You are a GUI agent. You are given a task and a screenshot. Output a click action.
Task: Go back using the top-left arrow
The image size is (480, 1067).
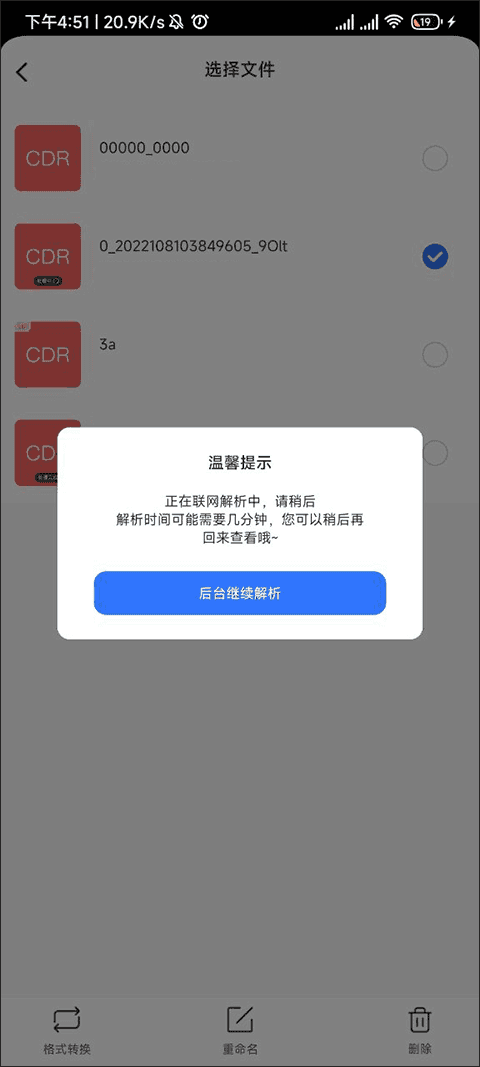[x=22, y=72]
